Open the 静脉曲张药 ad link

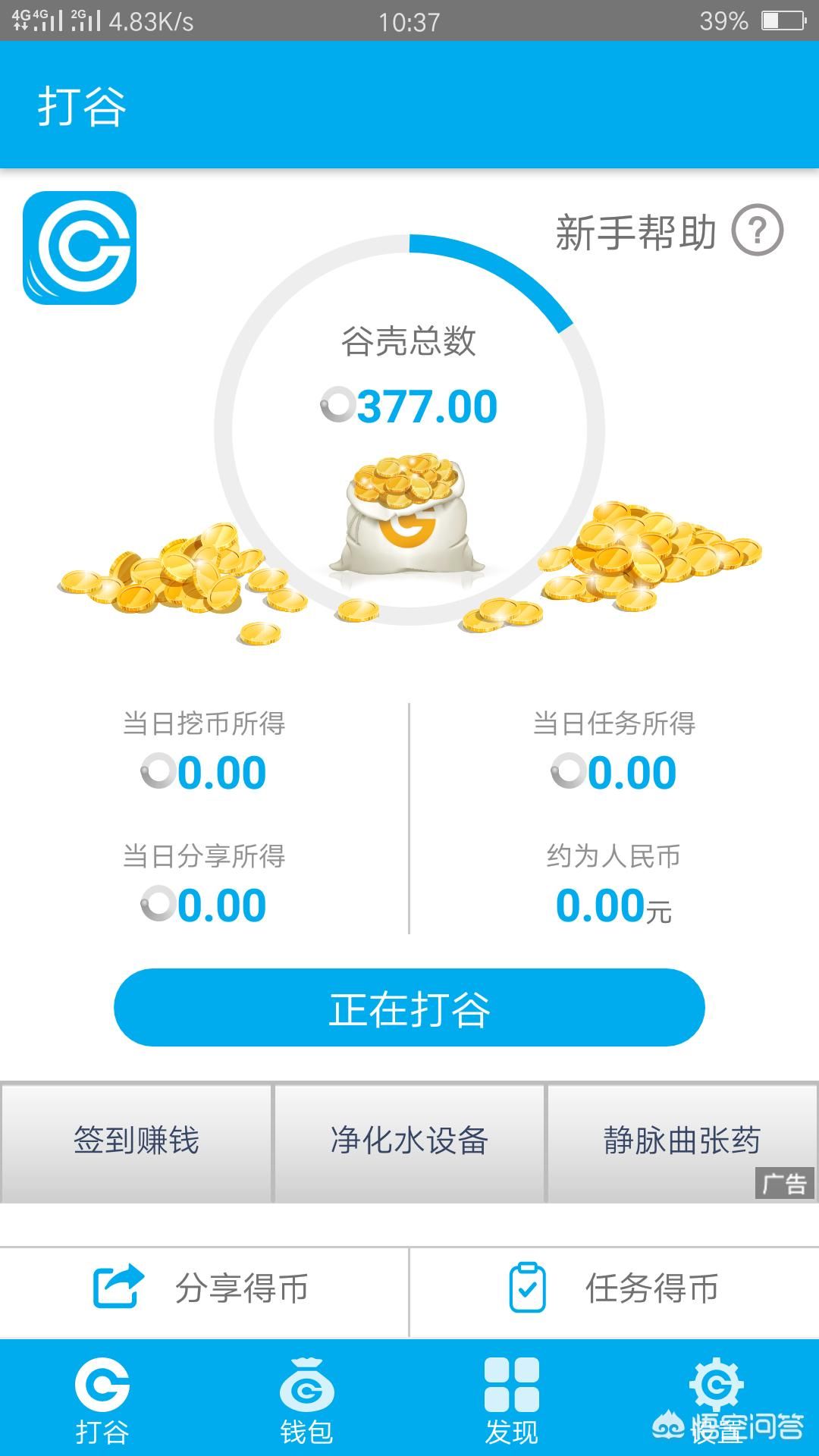(x=681, y=1142)
